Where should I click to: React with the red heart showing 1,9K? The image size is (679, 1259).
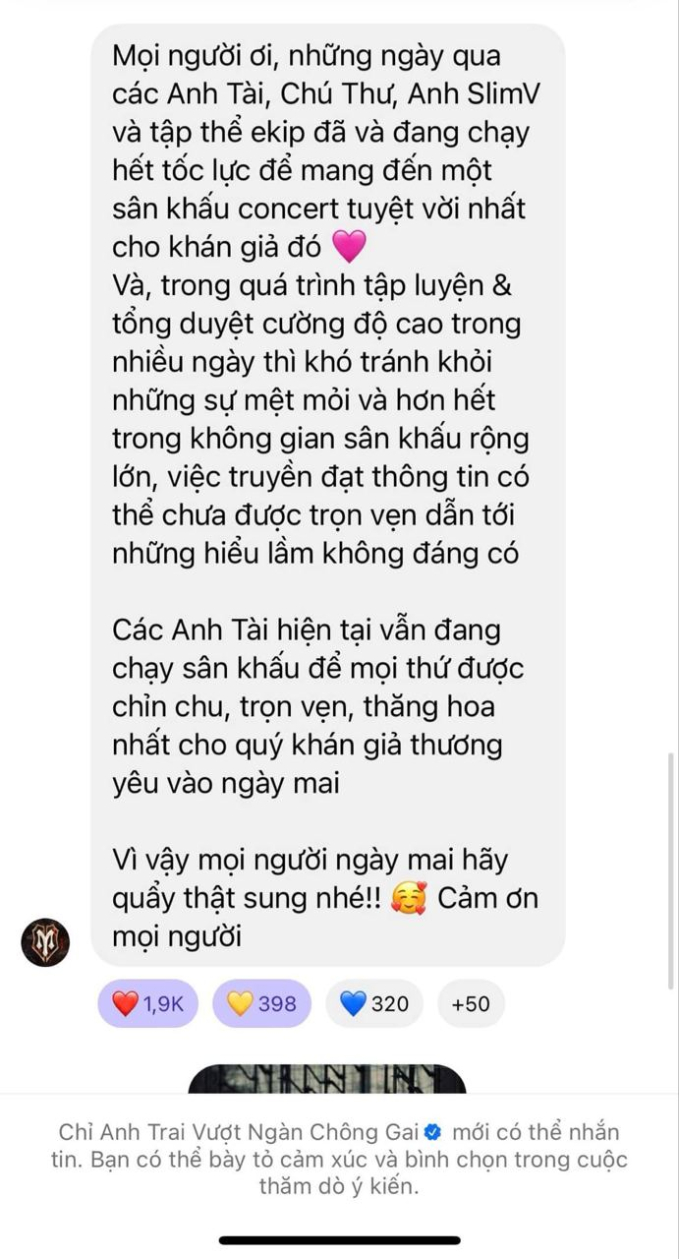click(x=147, y=1003)
